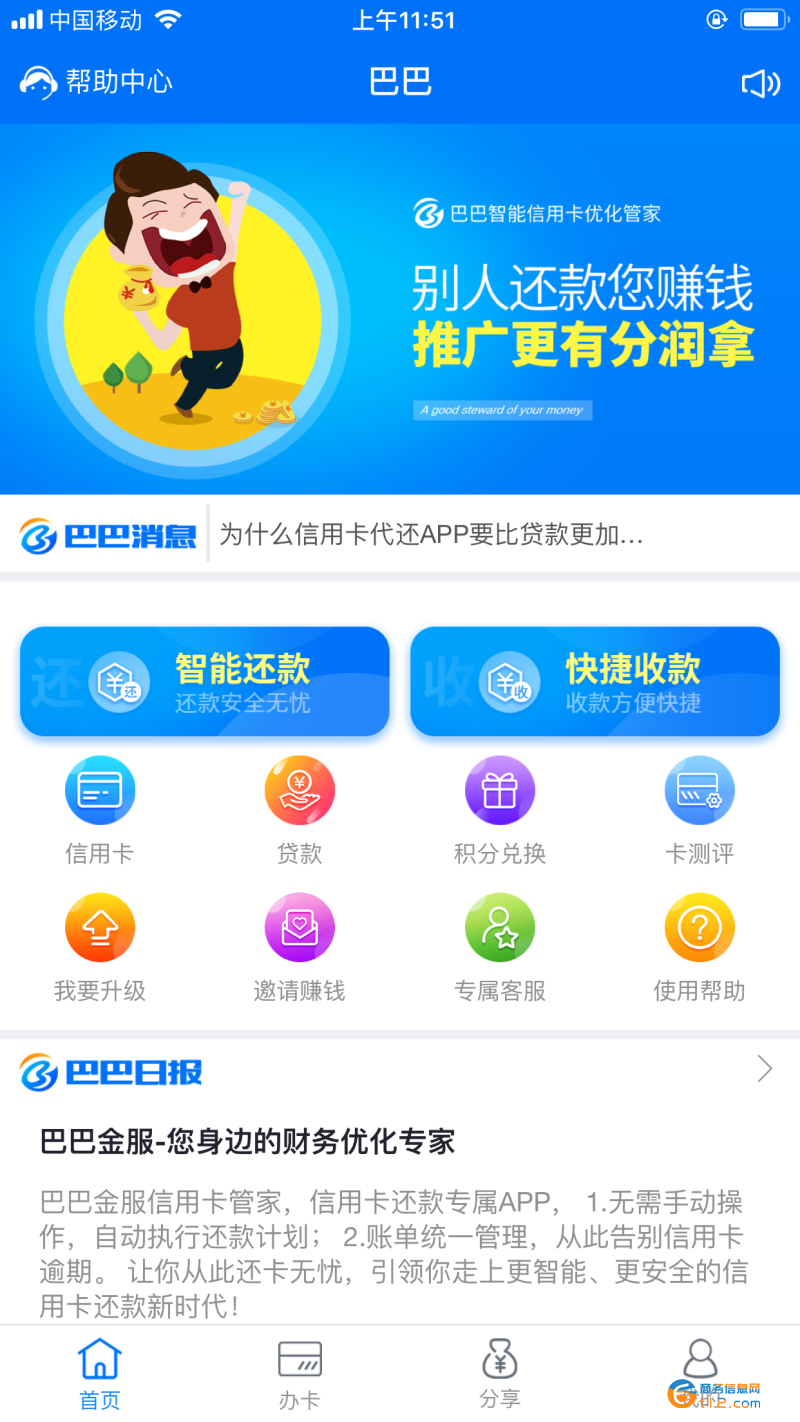The width and height of the screenshot is (800, 1422).
Task: Switch to the 分享 share tab
Action: coord(500,1375)
